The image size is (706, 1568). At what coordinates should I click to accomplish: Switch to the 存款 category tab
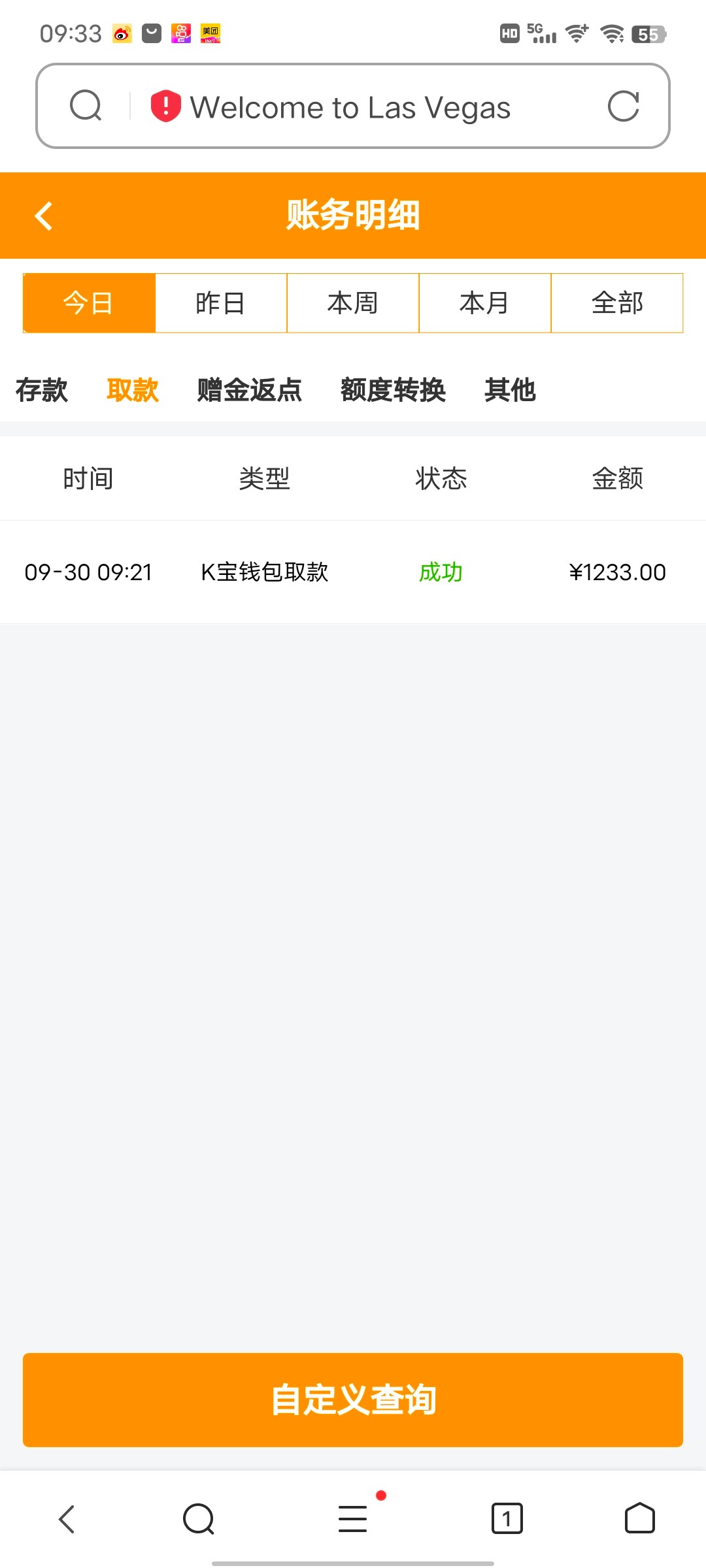pyautogui.click(x=41, y=390)
